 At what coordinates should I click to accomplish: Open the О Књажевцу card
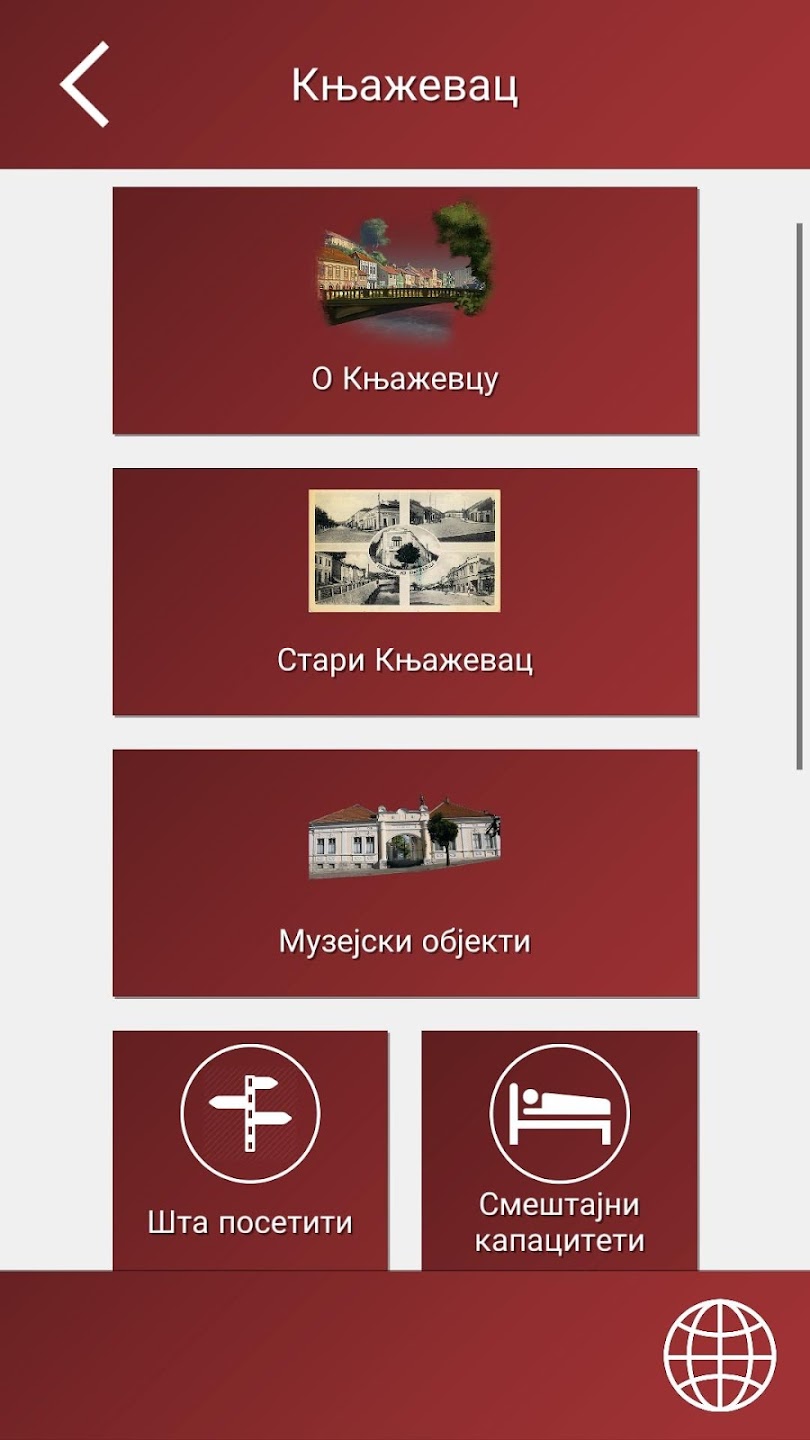[x=405, y=311]
